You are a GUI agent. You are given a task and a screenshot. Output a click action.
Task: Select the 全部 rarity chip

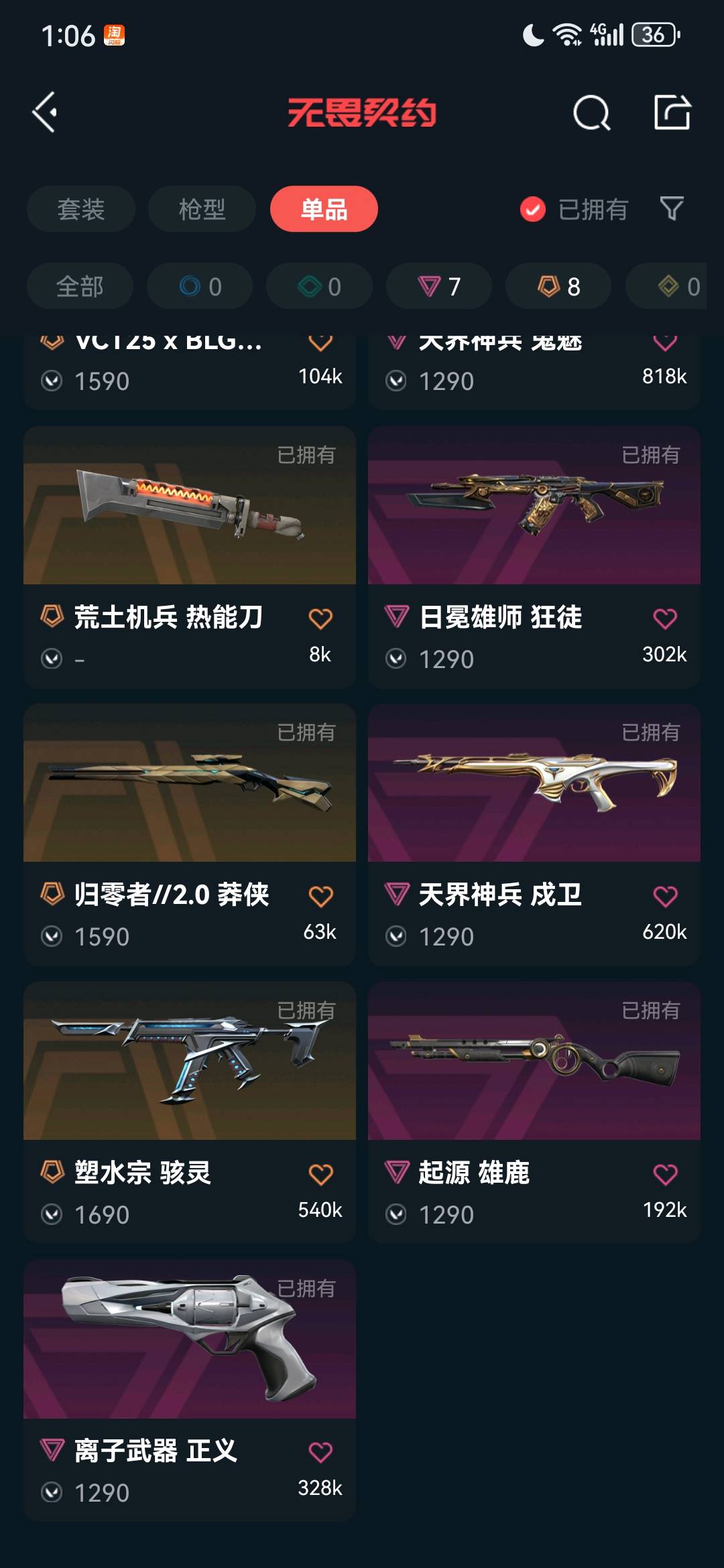(x=80, y=286)
